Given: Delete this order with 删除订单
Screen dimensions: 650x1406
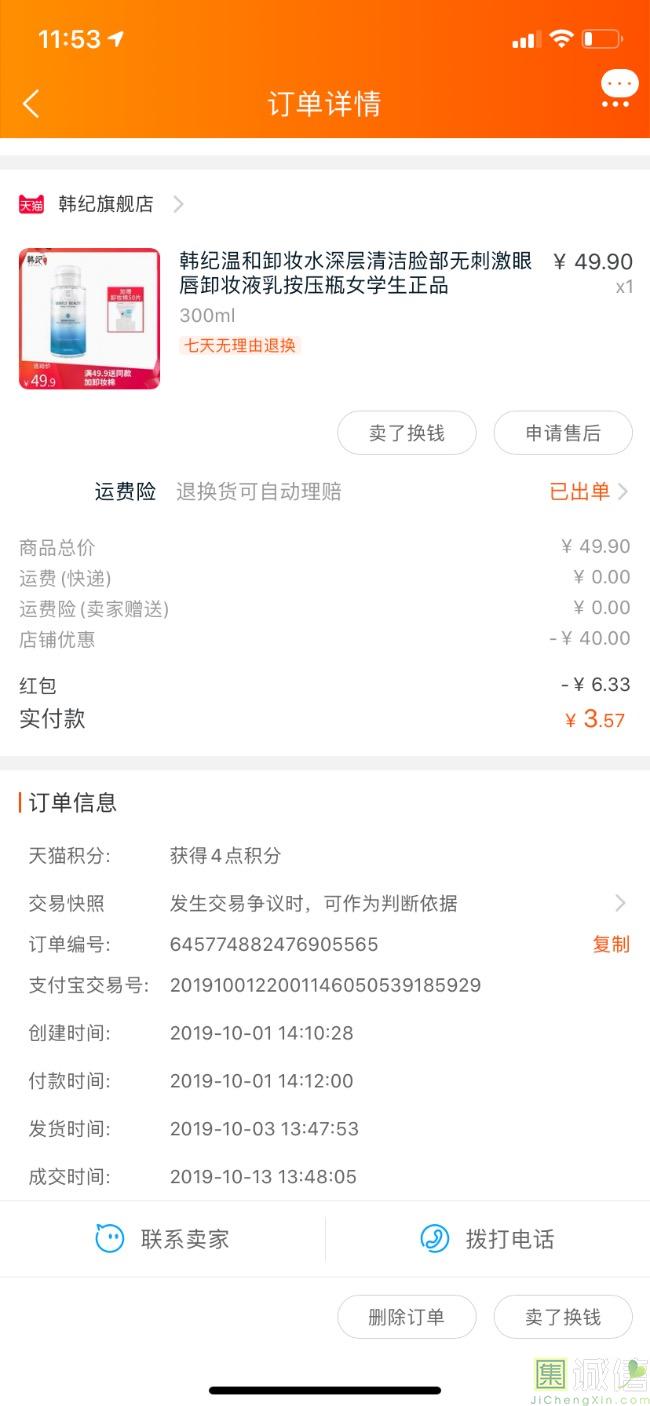Looking at the screenshot, I should pyautogui.click(x=406, y=1317).
